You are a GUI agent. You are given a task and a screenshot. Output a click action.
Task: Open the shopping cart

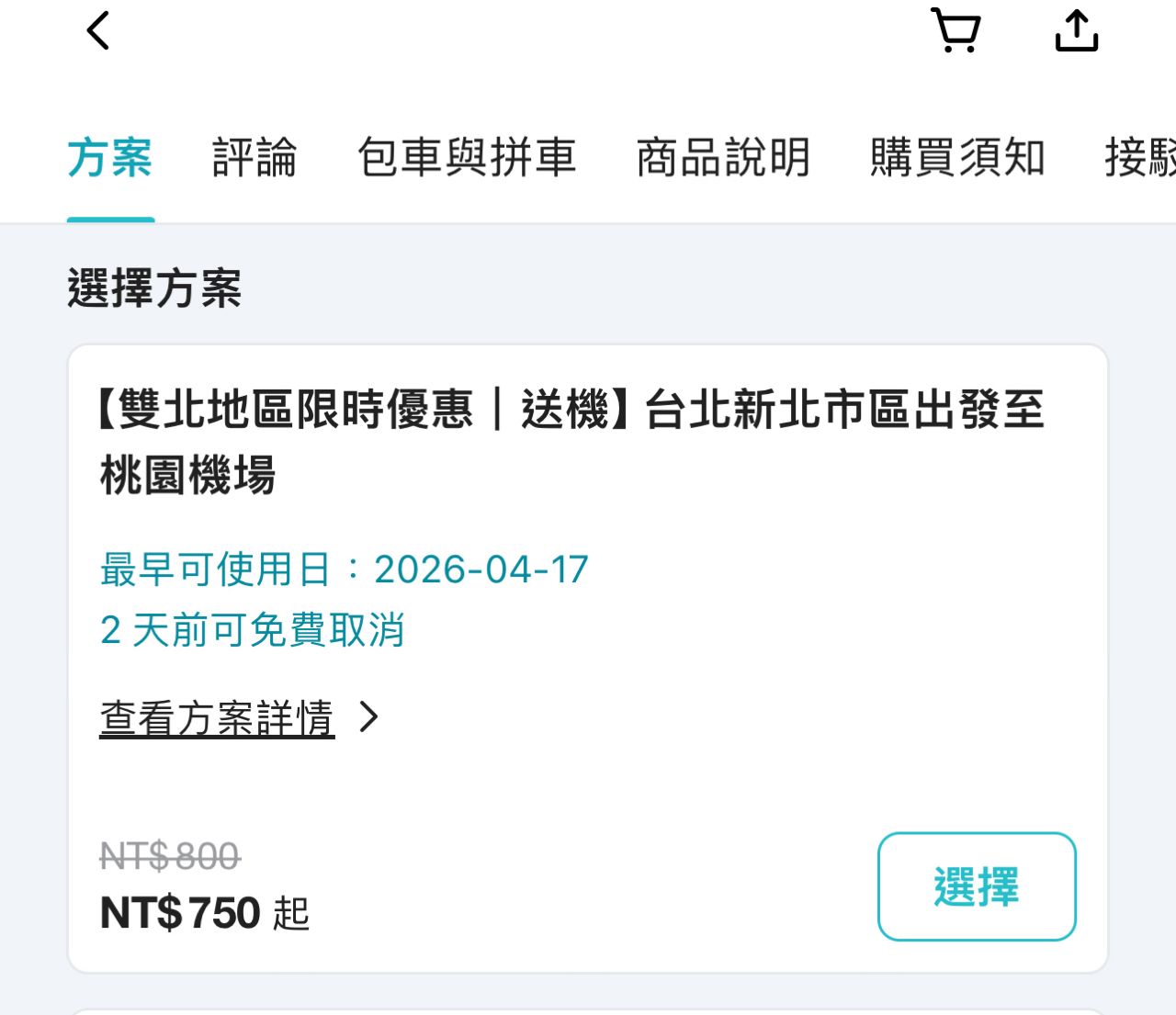[x=955, y=30]
